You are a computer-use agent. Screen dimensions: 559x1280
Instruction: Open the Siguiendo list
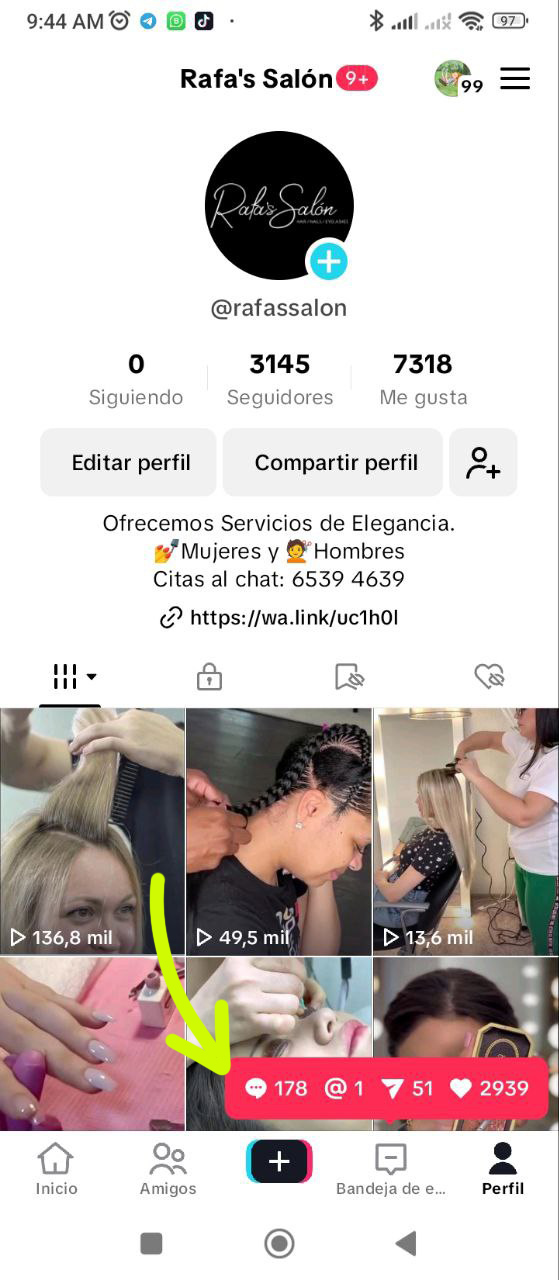click(x=136, y=379)
